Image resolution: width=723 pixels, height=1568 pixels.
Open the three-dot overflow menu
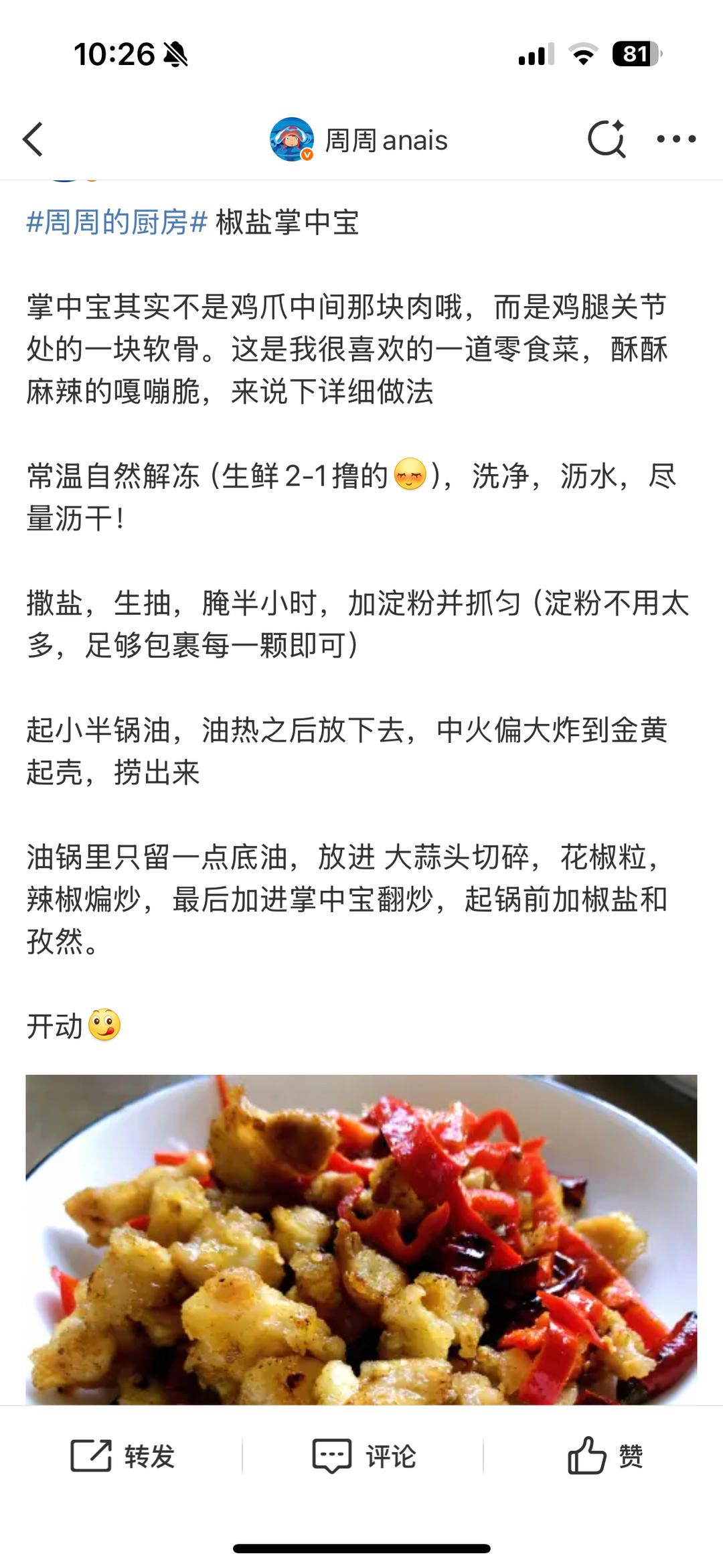pyautogui.click(x=676, y=139)
